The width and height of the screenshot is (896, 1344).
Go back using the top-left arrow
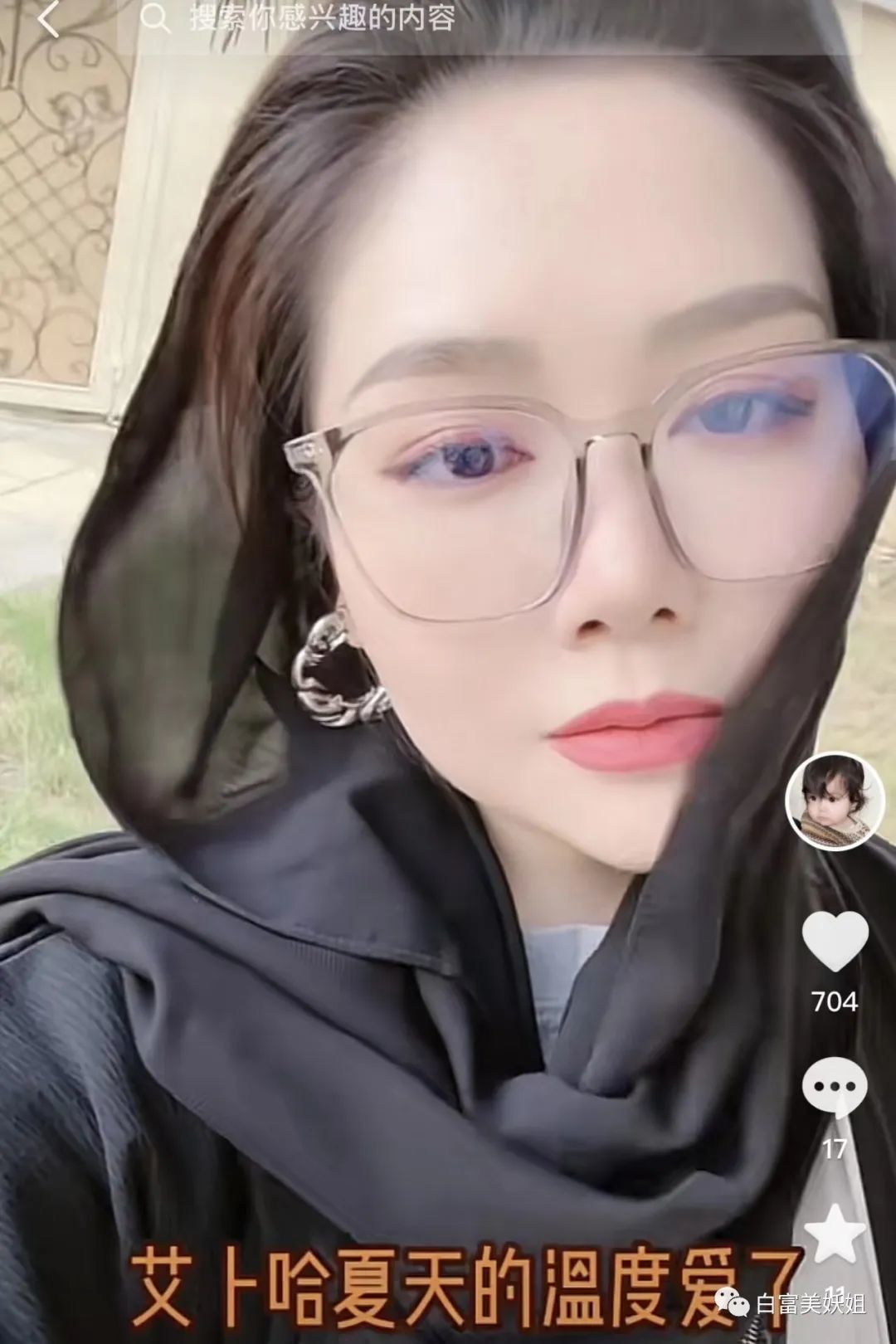pos(48,20)
